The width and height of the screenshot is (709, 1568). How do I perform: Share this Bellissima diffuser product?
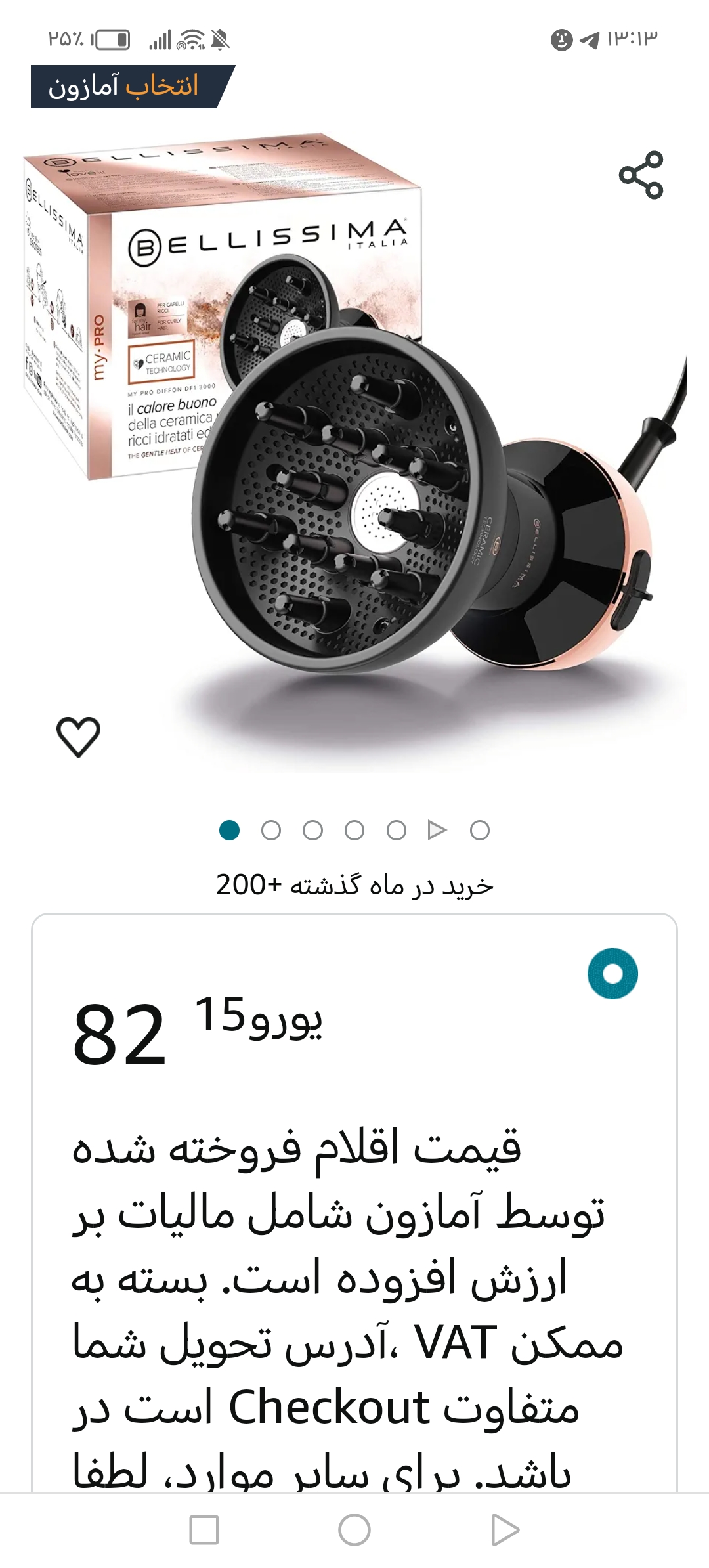pyautogui.click(x=641, y=175)
